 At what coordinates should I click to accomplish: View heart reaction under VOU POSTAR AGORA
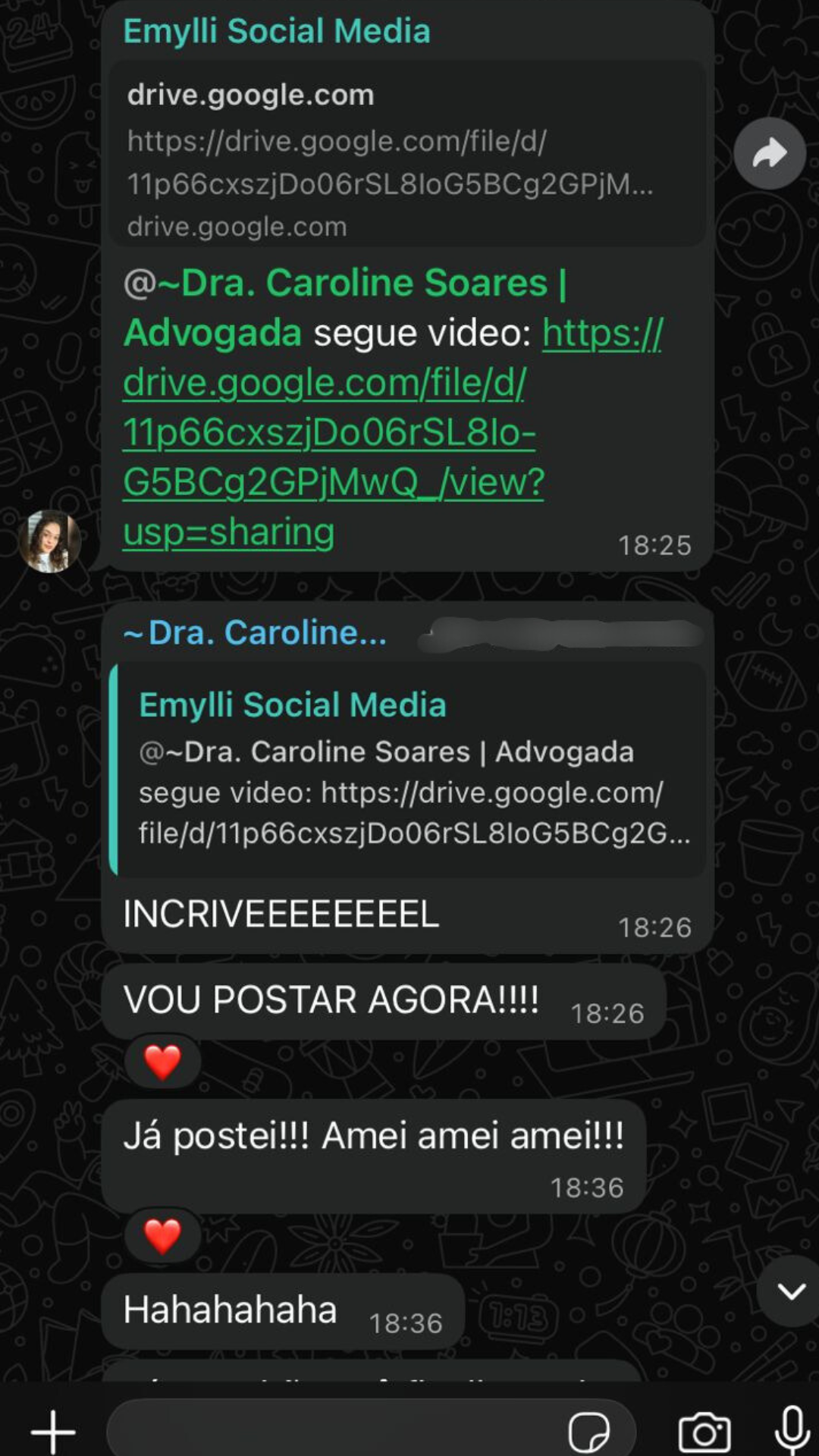162,1062
